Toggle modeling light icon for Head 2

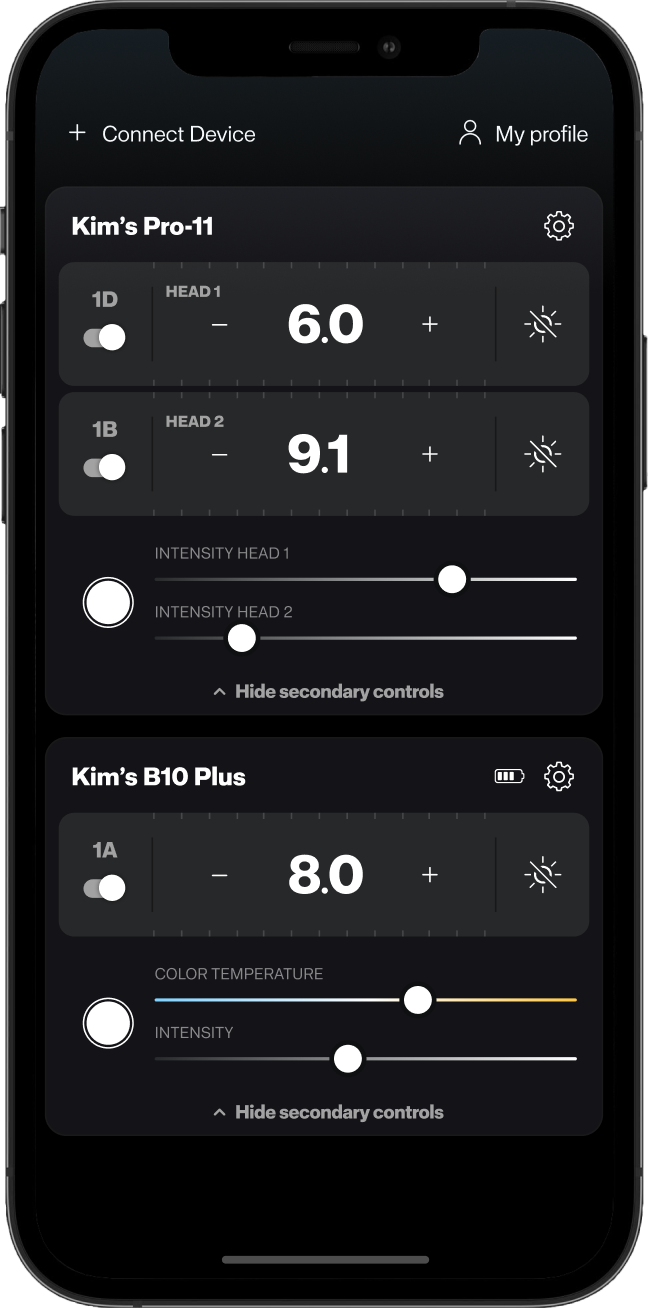pos(542,454)
